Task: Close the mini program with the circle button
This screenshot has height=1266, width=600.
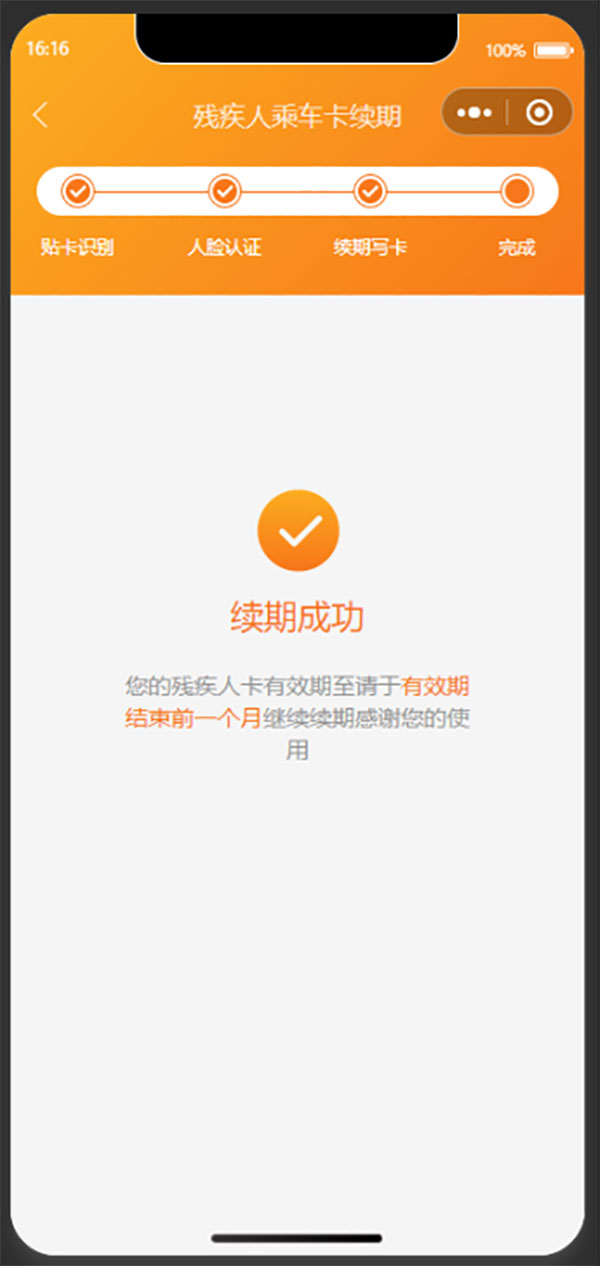Action: (539, 113)
